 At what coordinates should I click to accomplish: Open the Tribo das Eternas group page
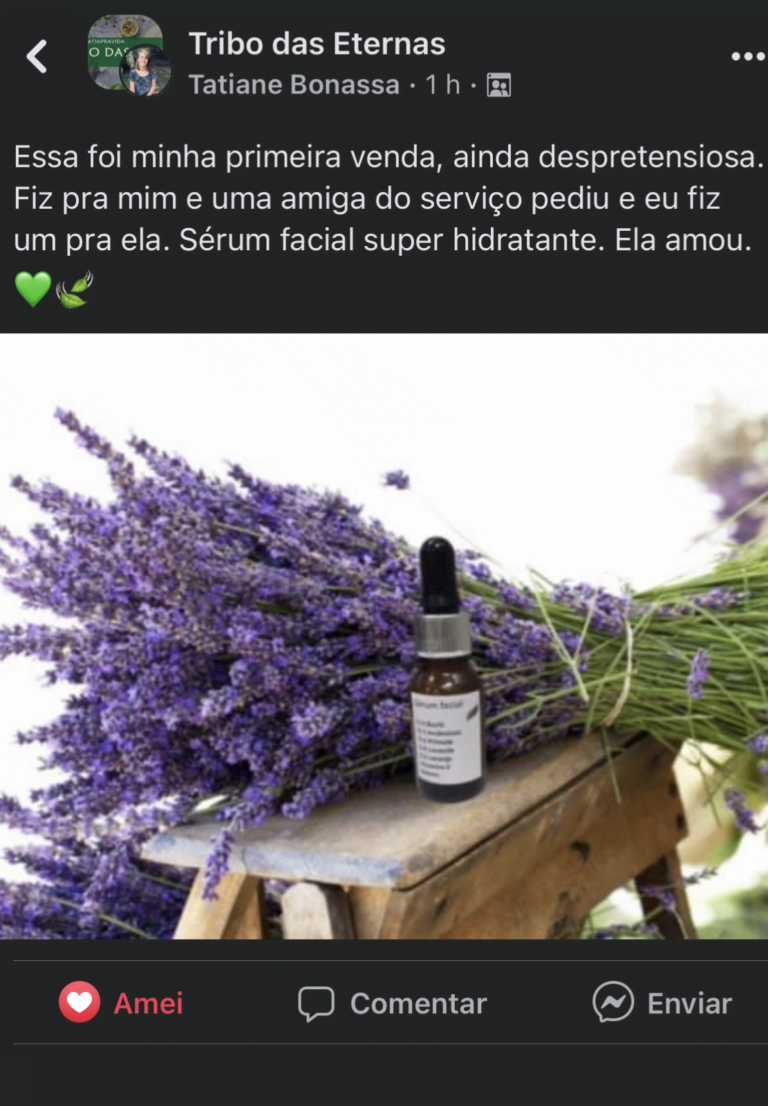click(x=316, y=43)
